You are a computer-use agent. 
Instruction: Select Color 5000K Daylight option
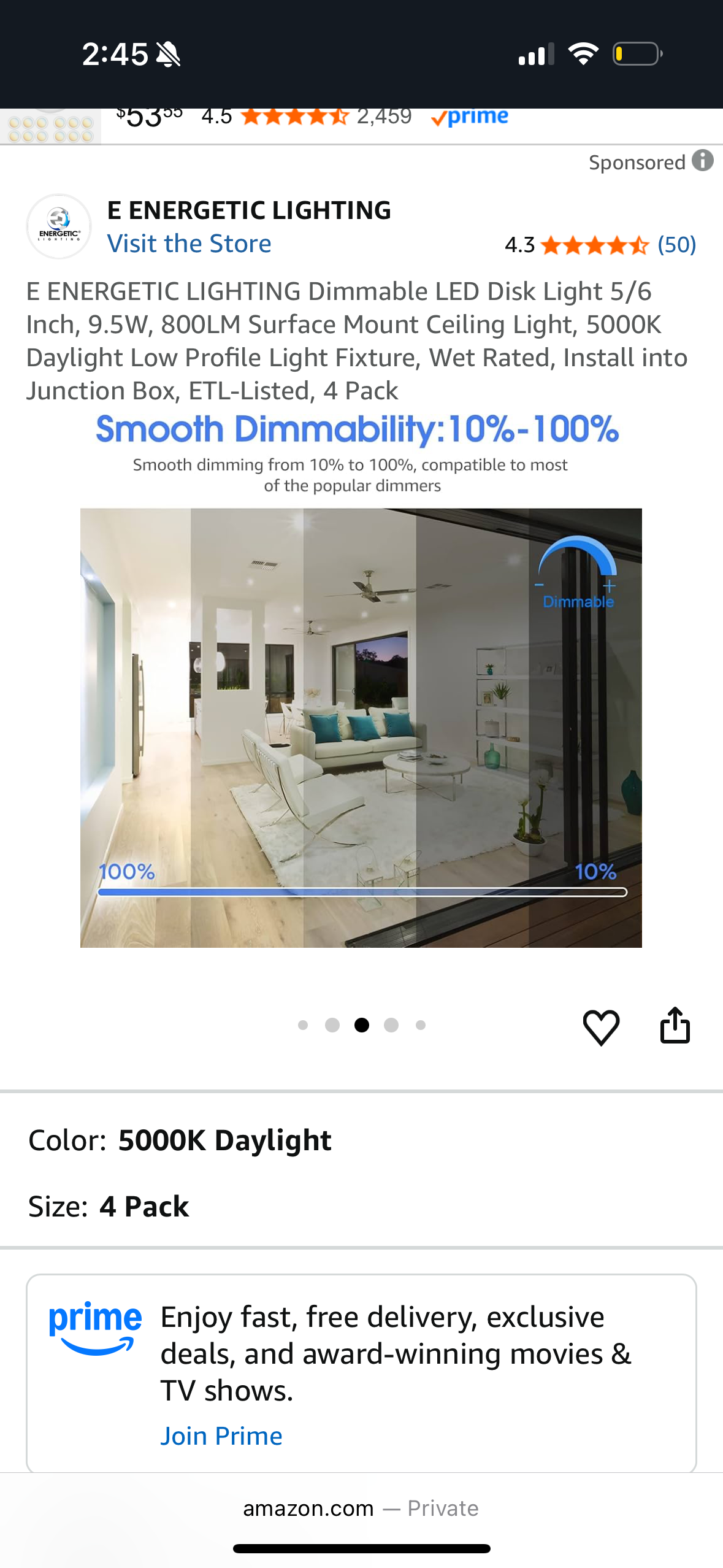point(224,1140)
